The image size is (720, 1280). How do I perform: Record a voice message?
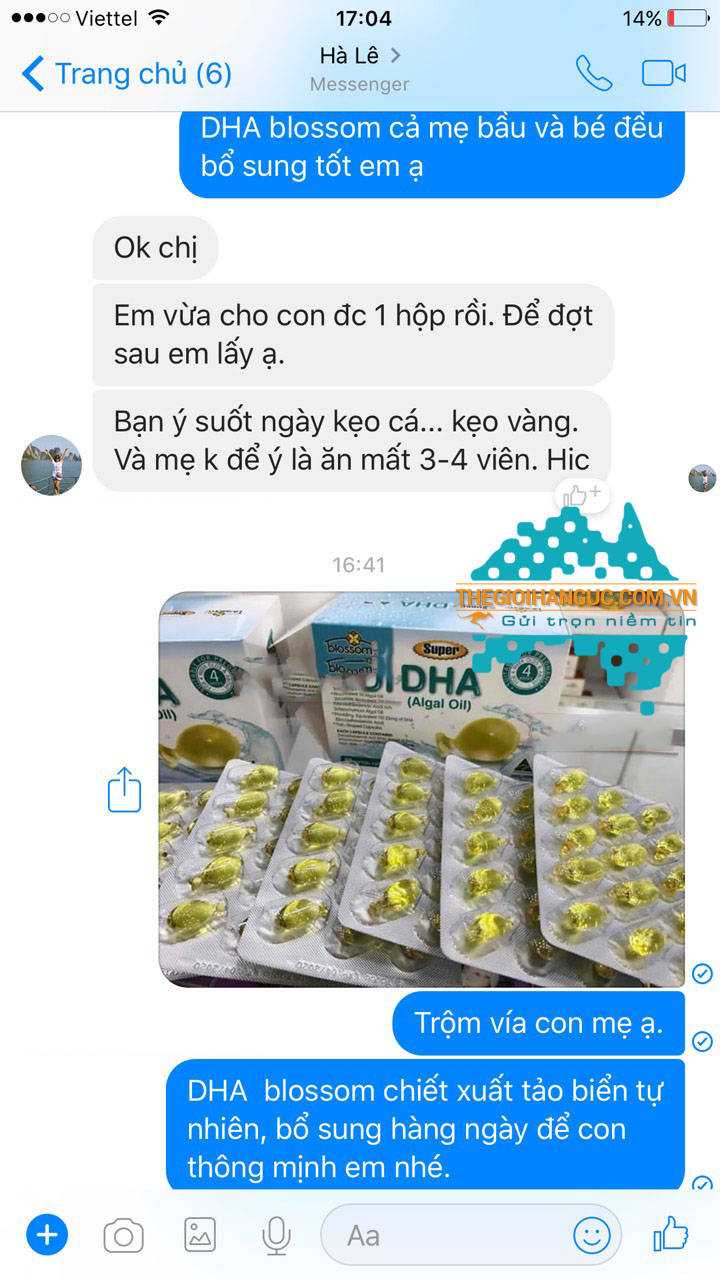[276, 1236]
